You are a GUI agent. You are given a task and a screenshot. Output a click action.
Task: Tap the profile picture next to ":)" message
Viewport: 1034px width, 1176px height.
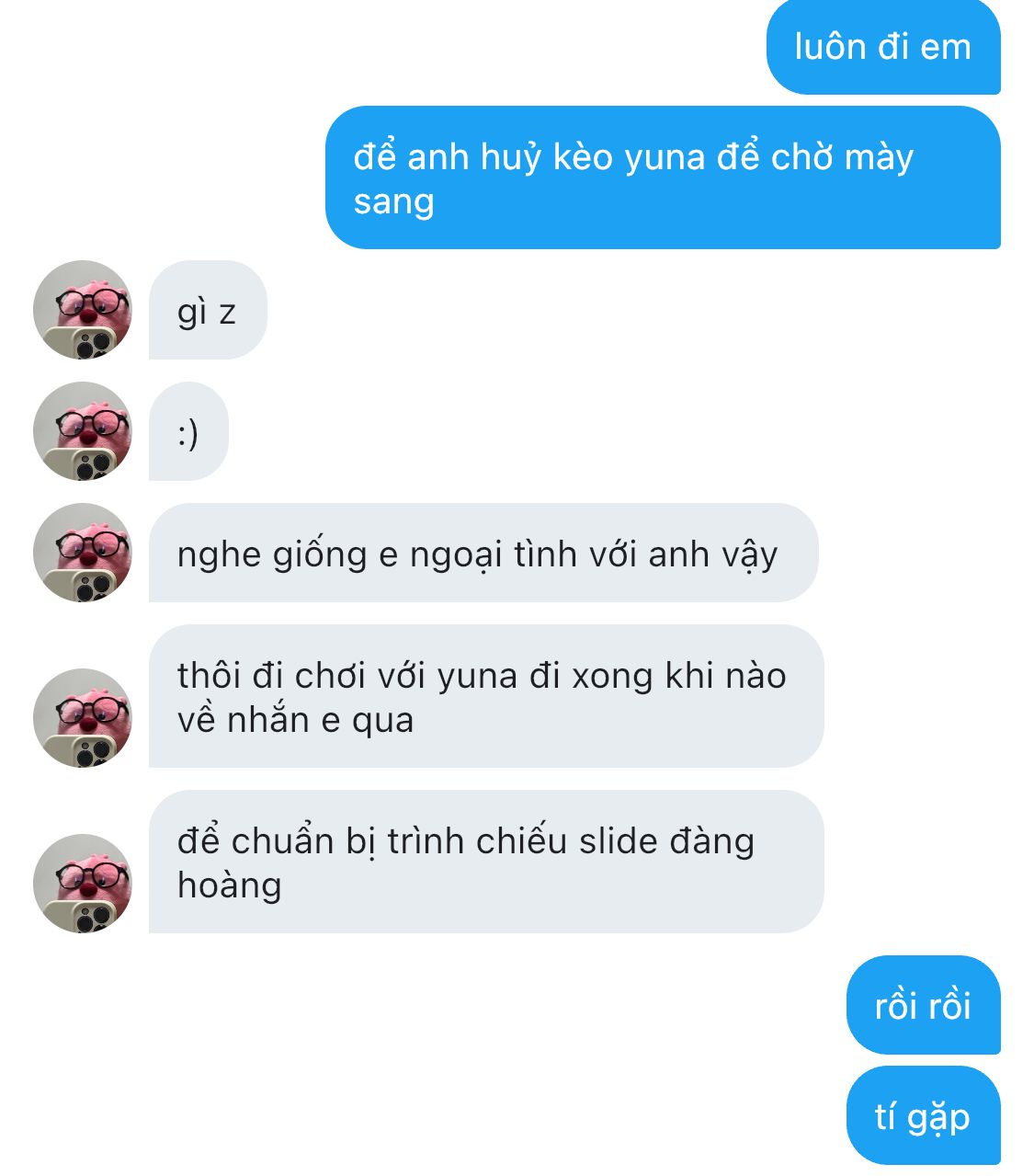tap(83, 431)
